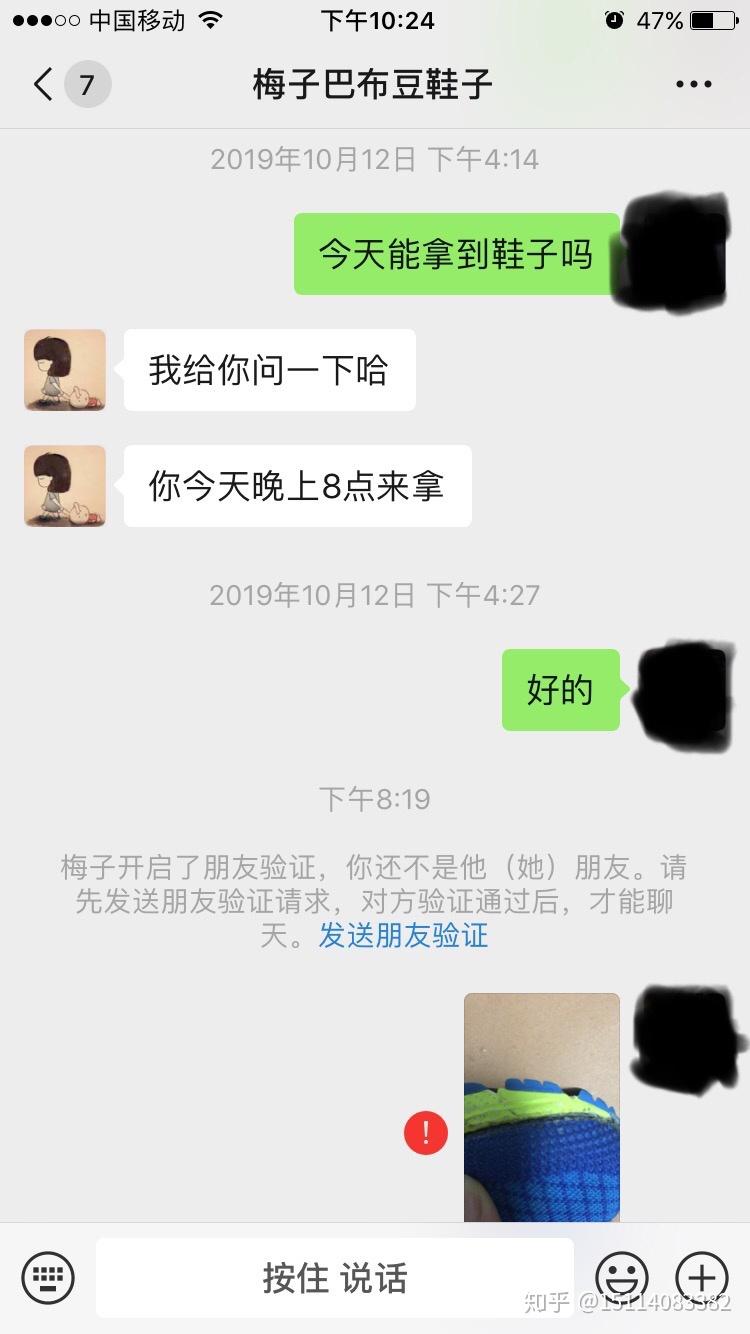The height and width of the screenshot is (1334, 750).
Task: Tap the 发送朋友验证 link
Action: click(x=403, y=936)
